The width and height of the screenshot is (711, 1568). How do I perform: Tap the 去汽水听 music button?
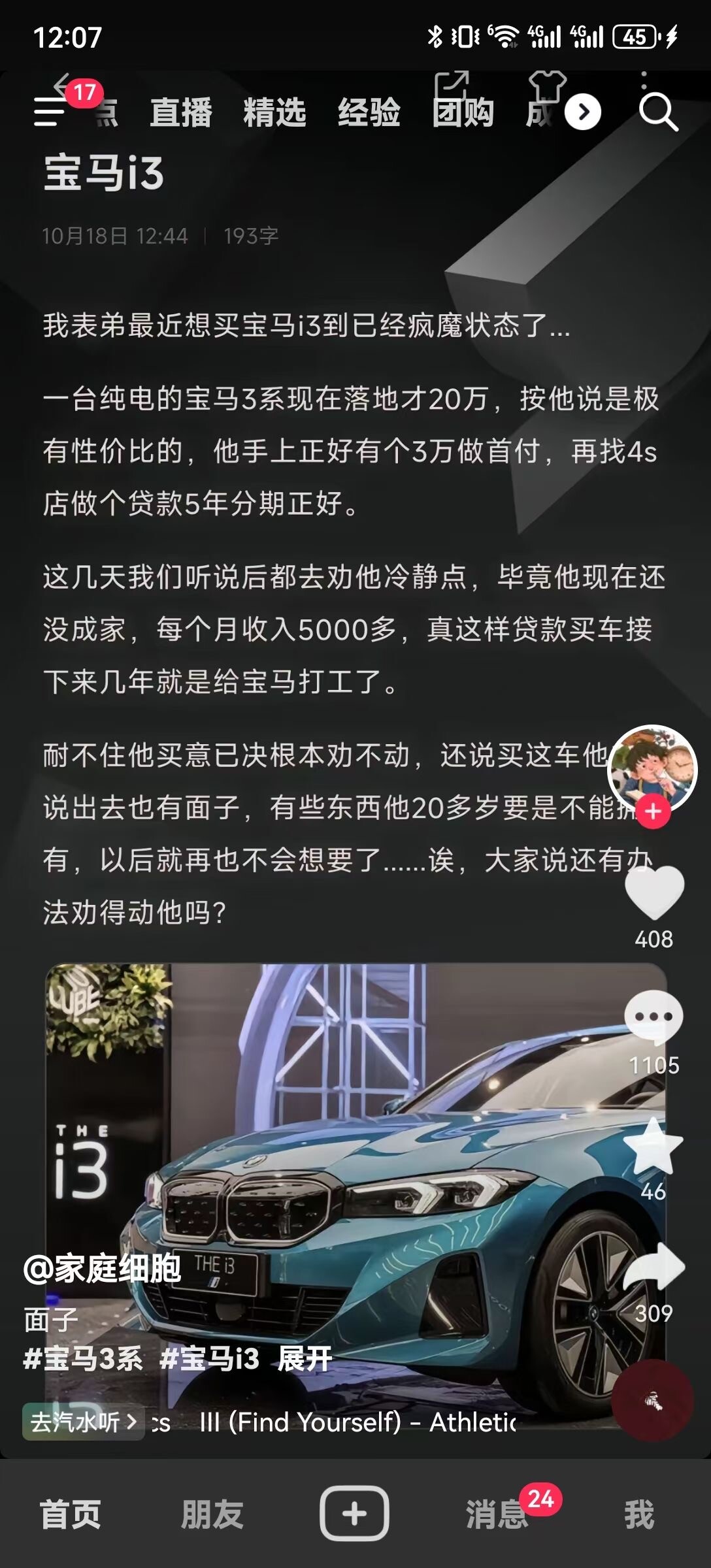[84, 1422]
